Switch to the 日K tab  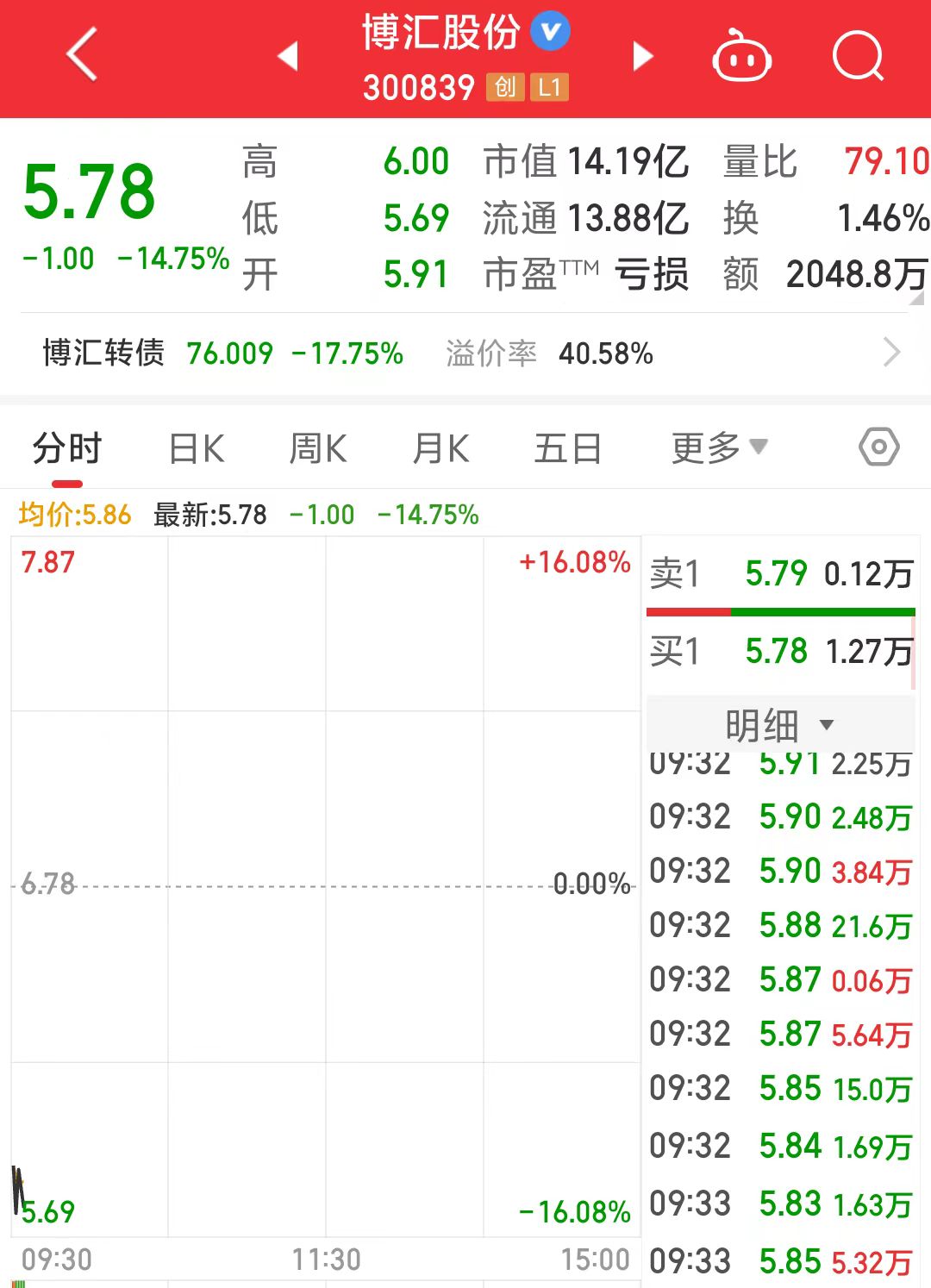[197, 449]
